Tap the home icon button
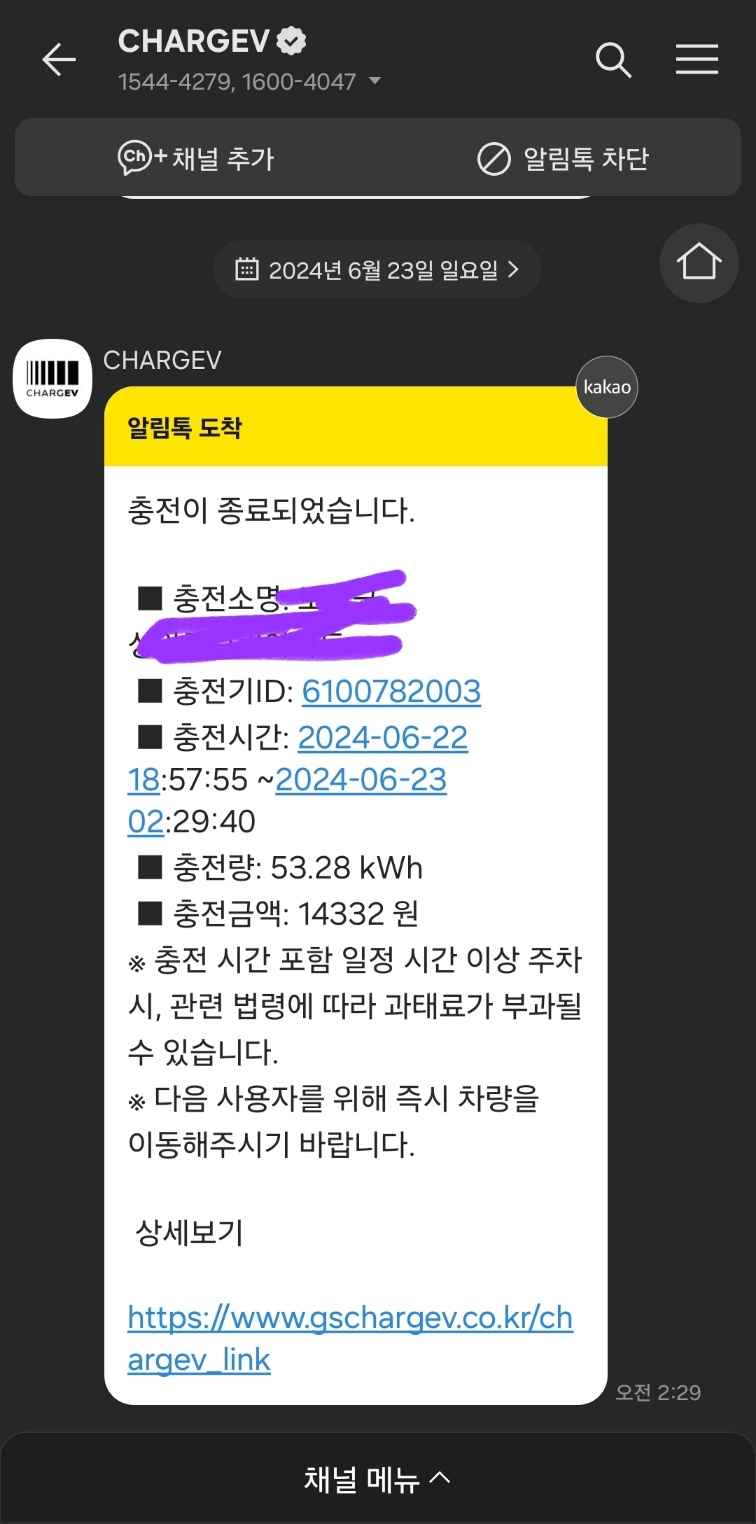Screen dimensions: 756x1524 click(698, 262)
